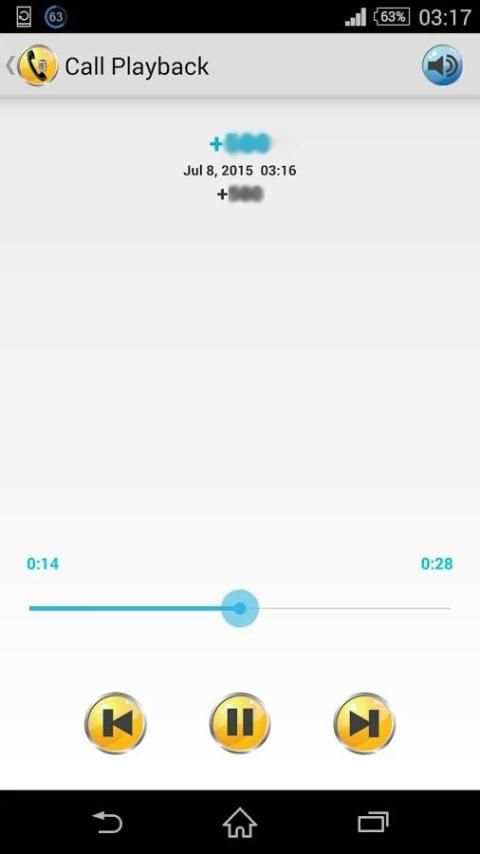This screenshot has width=480, height=854.
Task: Toggle the speaker audio output
Action: pos(442,65)
